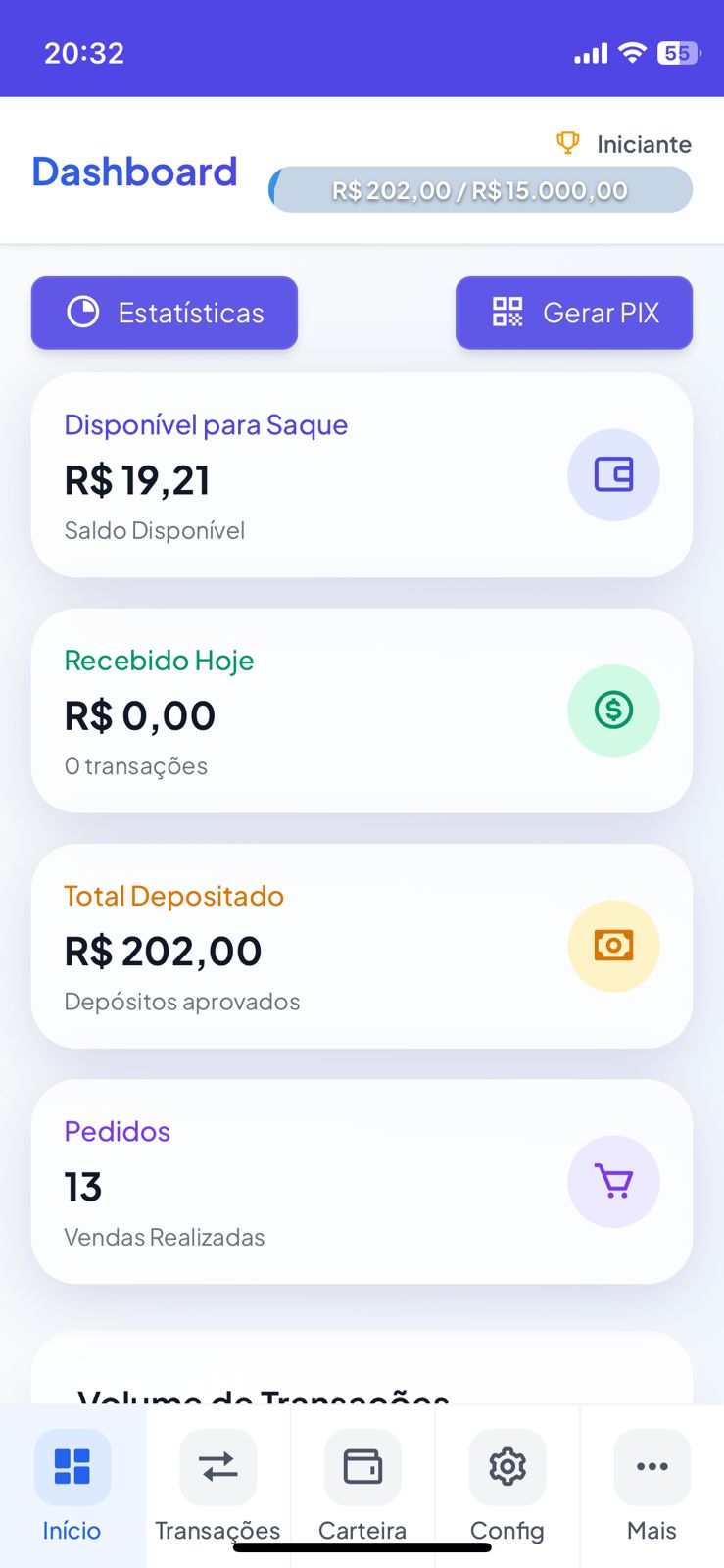The width and height of the screenshot is (724, 1568).
Task: Select the cash icon on Total Depositado card
Action: pyautogui.click(x=613, y=946)
